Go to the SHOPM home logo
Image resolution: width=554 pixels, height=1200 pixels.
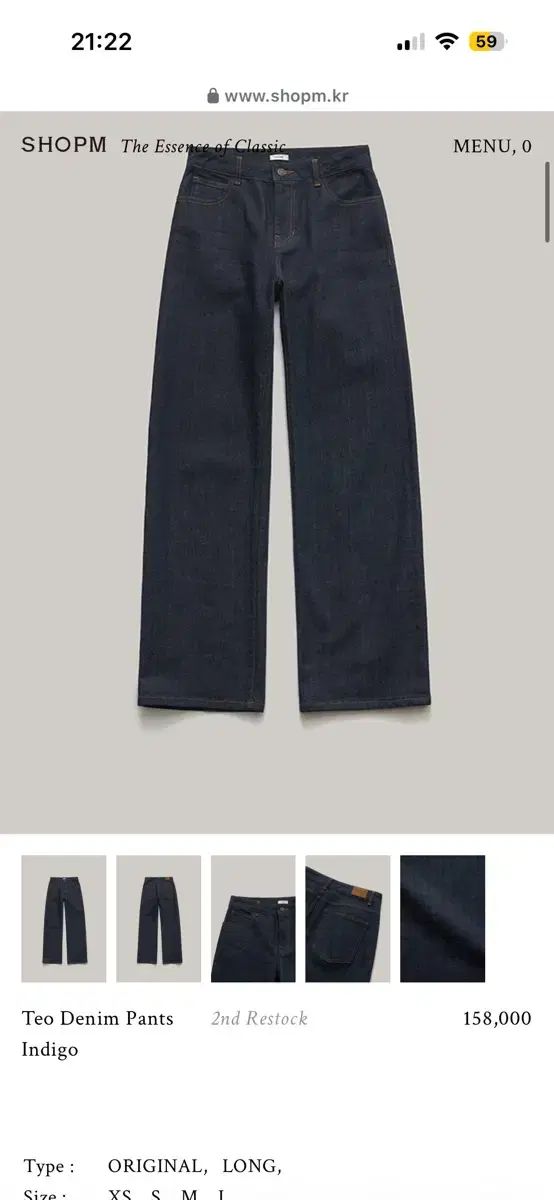coord(64,145)
